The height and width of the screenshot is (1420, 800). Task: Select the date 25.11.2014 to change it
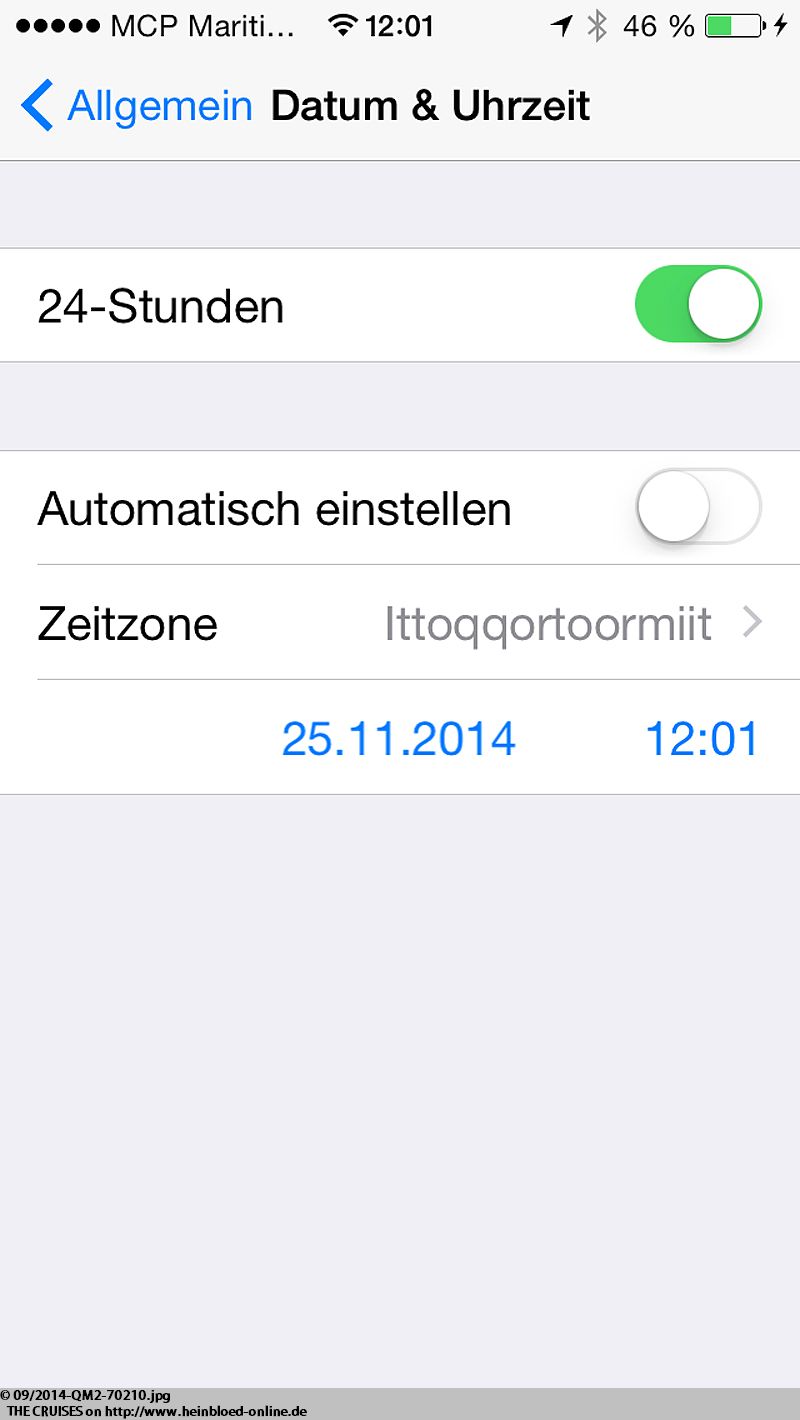click(399, 738)
